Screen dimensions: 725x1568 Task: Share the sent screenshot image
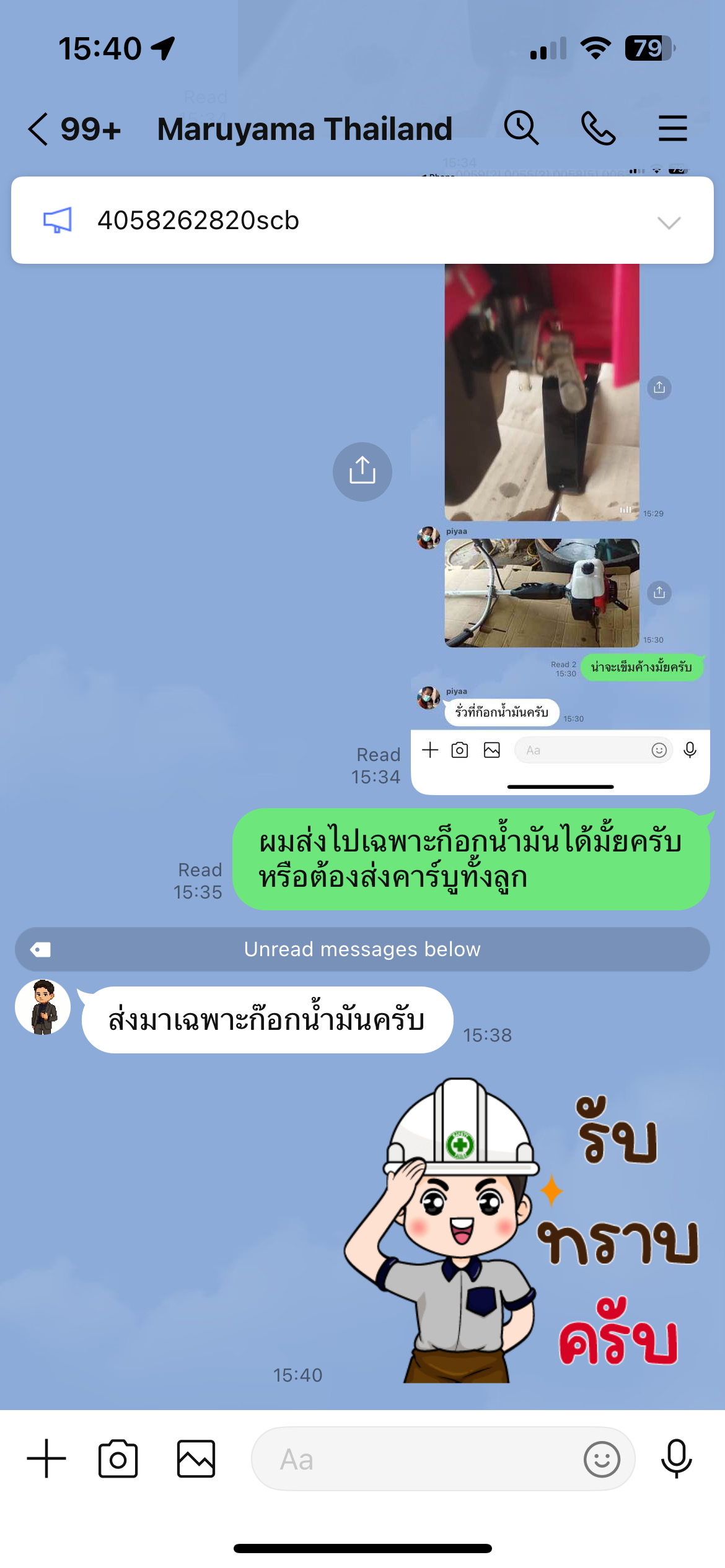[x=362, y=472]
